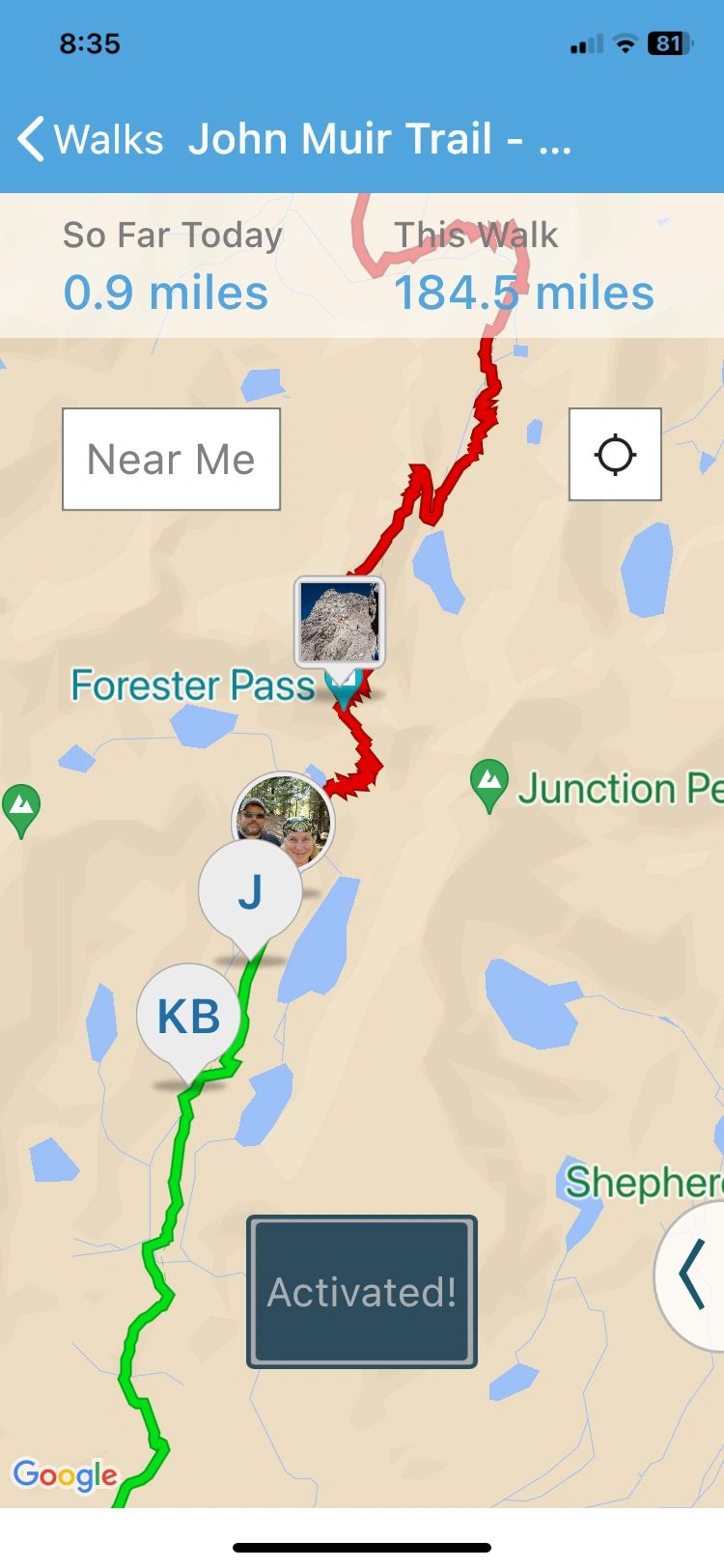724x1568 pixels.
Task: Center map on current location
Action: click(615, 455)
